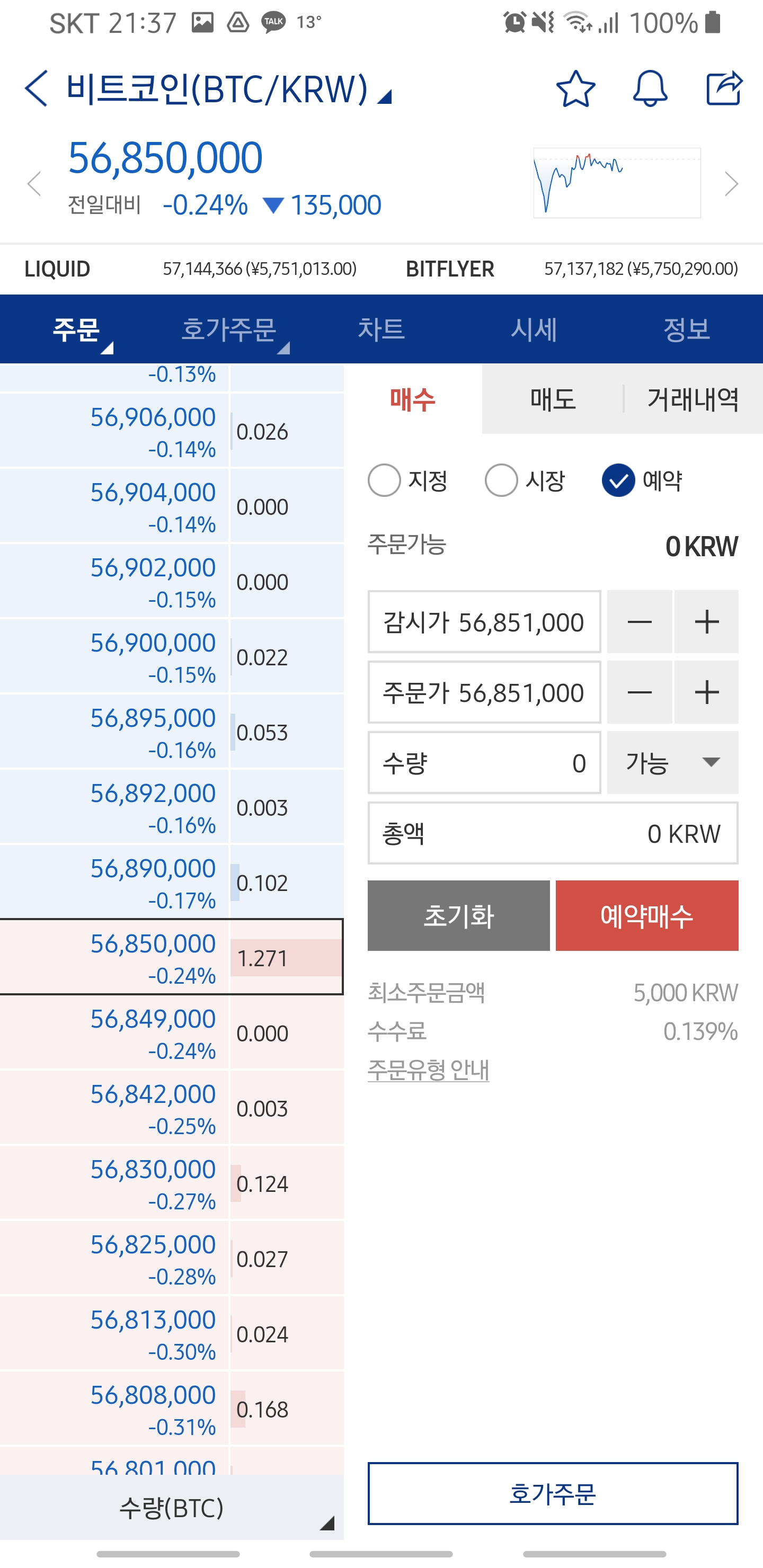The image size is (763, 1568).
Task: View next chart via right chevron
Action: (x=730, y=183)
